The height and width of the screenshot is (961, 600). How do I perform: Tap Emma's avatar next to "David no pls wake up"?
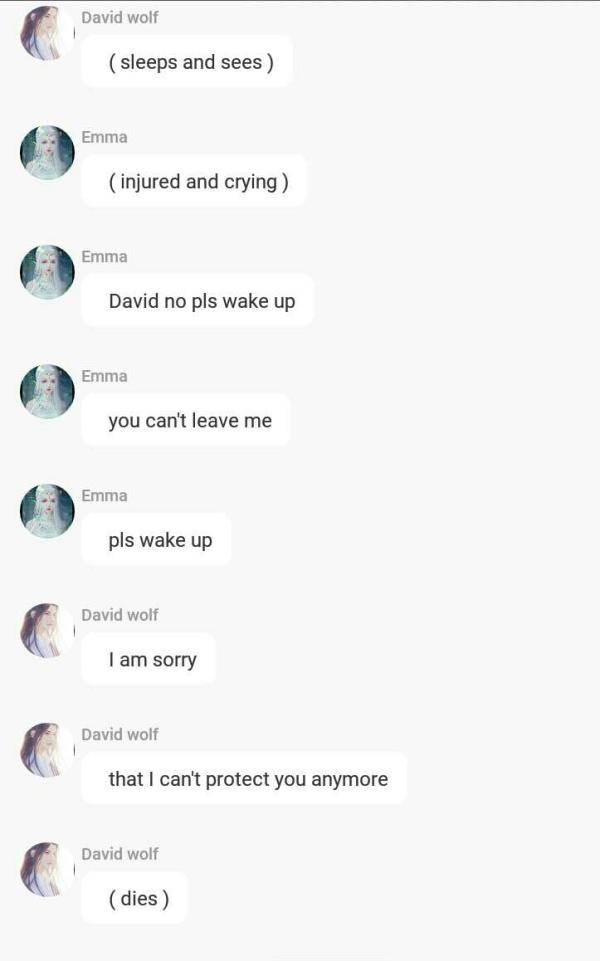pyautogui.click(x=47, y=272)
